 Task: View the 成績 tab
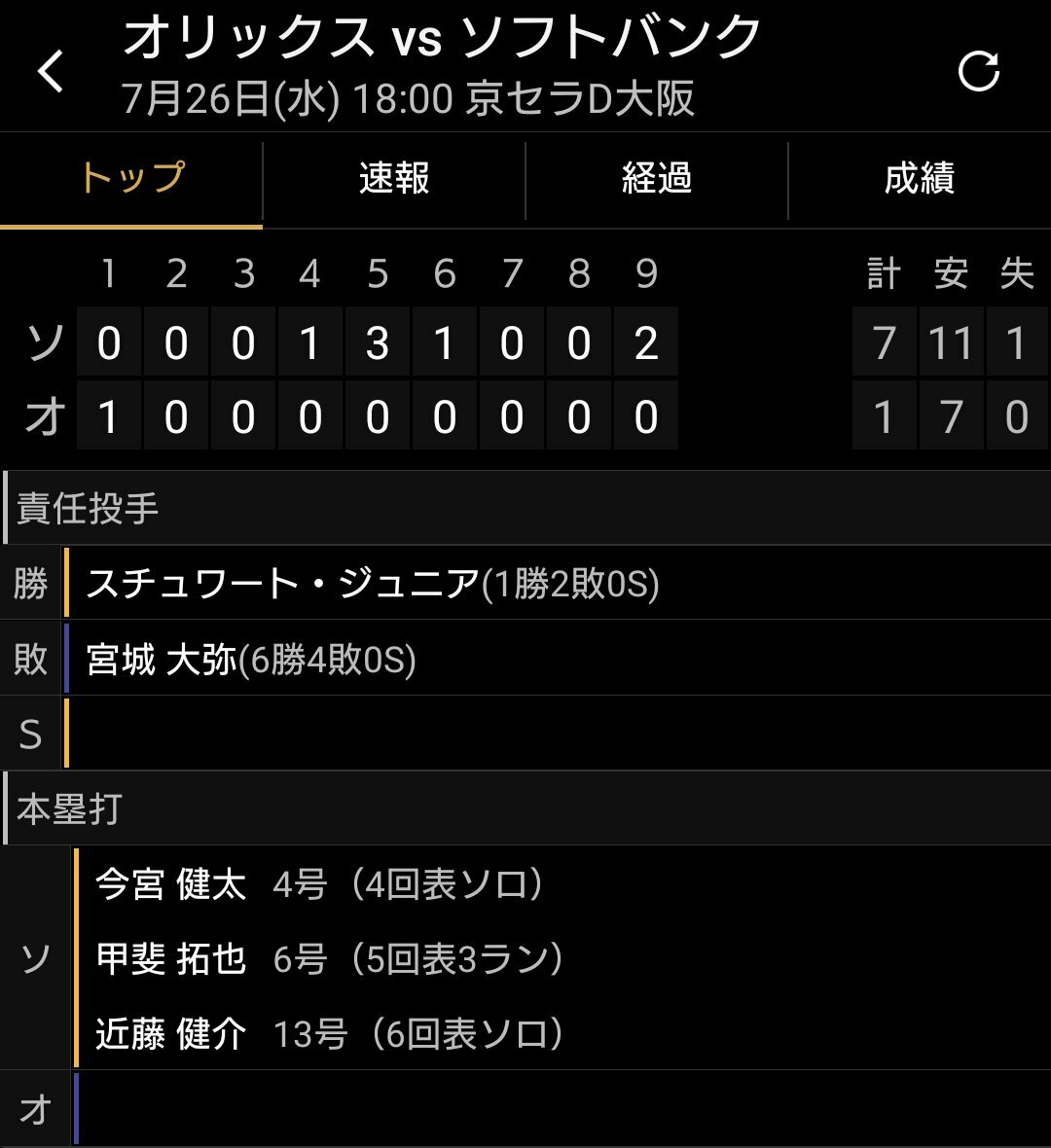[x=920, y=179]
